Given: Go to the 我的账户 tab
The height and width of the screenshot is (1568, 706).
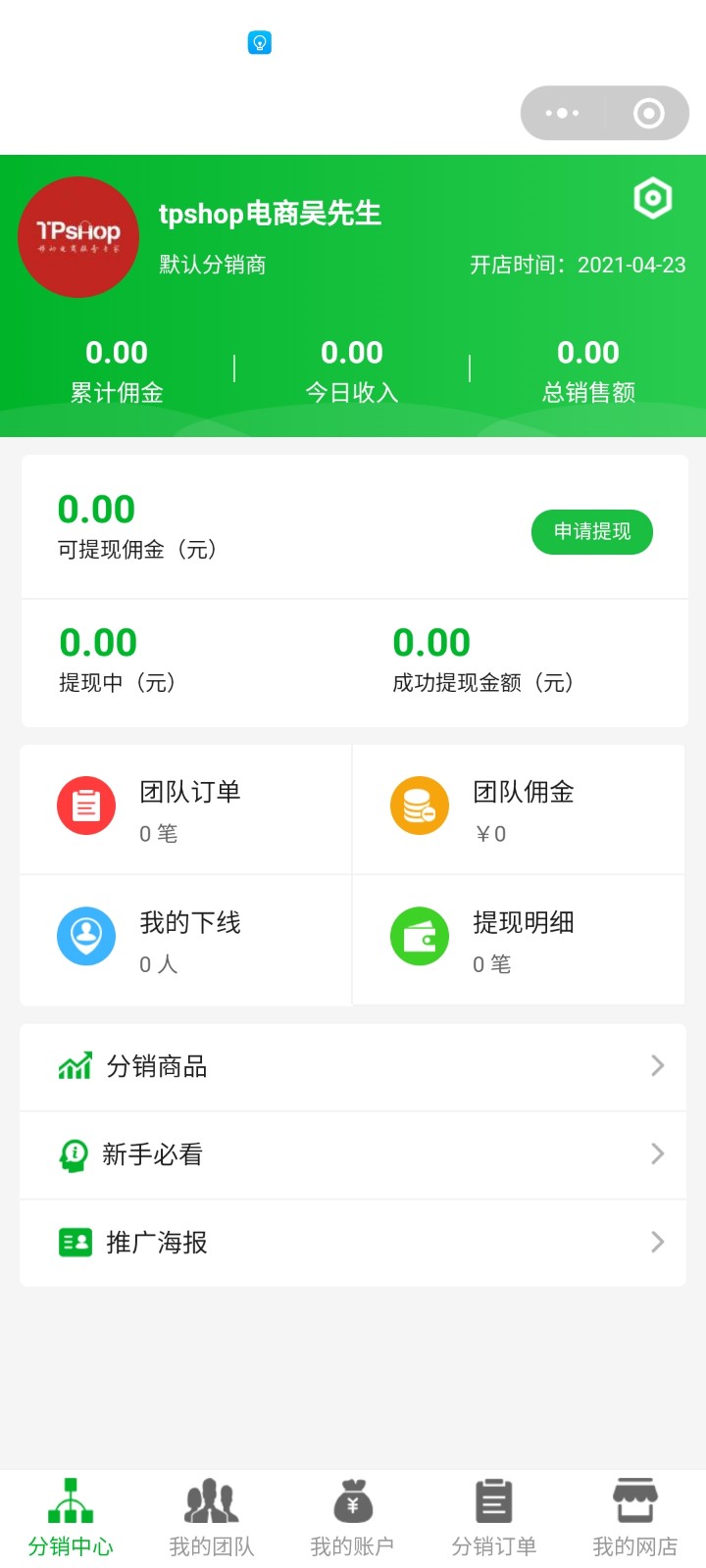Looking at the screenshot, I should coord(353,1517).
